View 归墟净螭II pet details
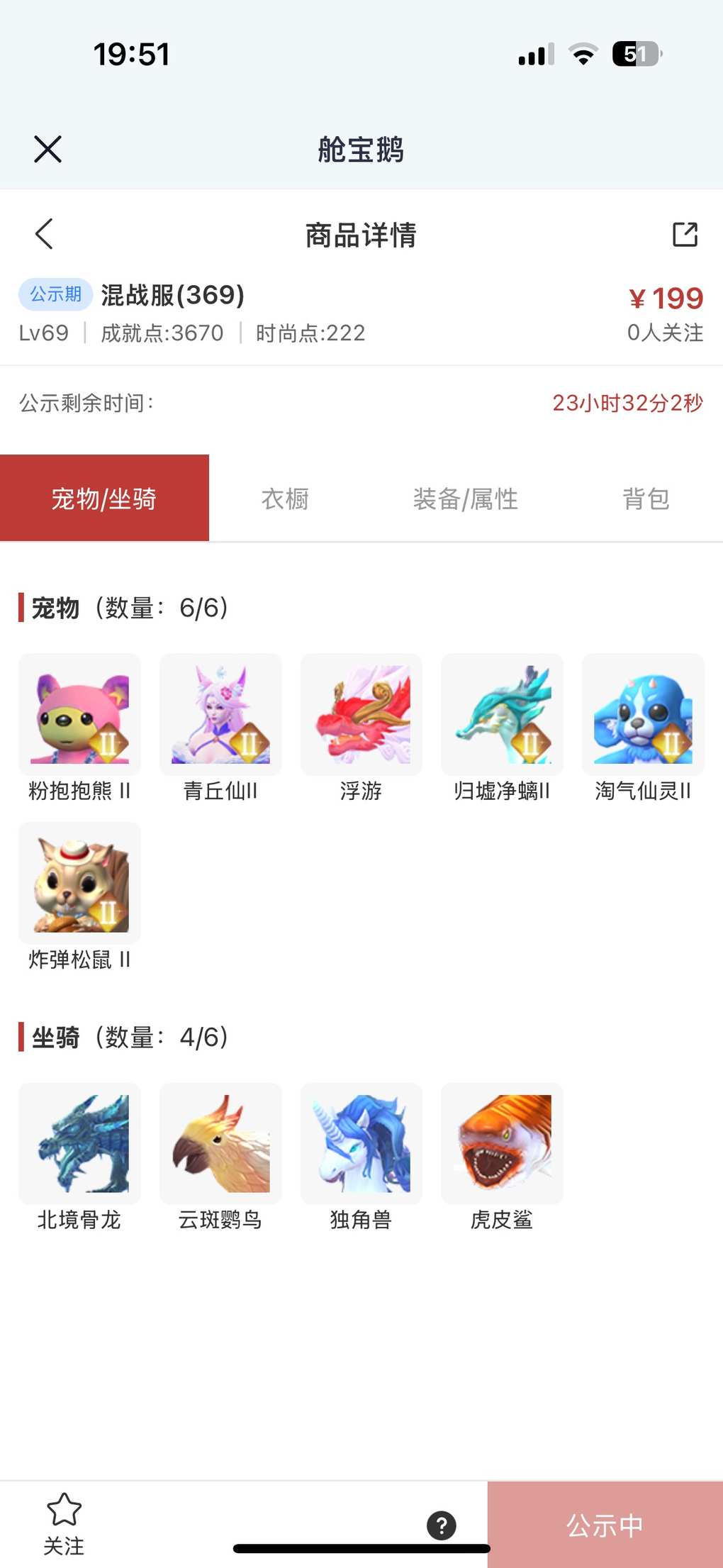This screenshot has height=1568, width=723. 502,715
